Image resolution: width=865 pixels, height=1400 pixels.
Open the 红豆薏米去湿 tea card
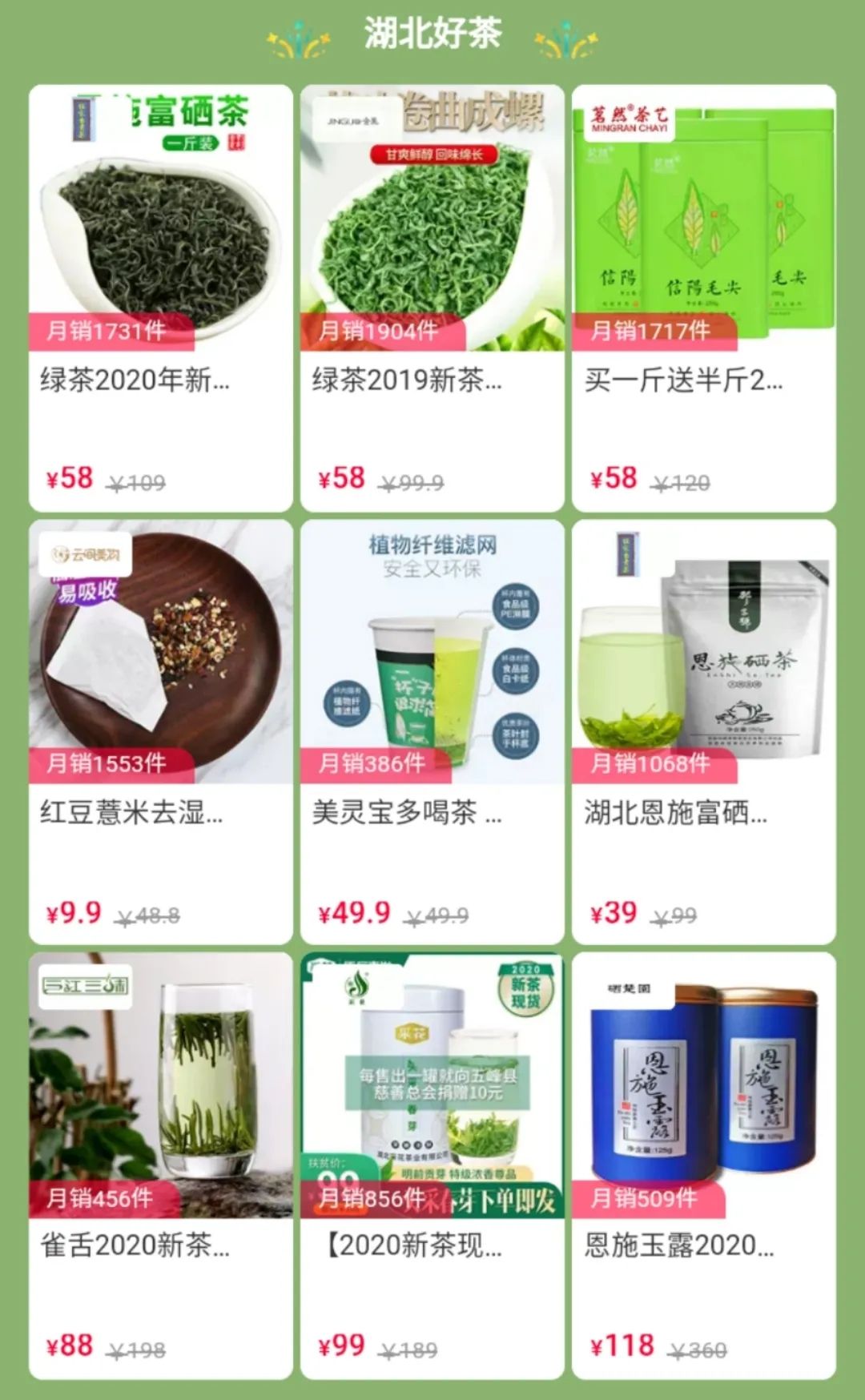pyautogui.click(x=160, y=732)
